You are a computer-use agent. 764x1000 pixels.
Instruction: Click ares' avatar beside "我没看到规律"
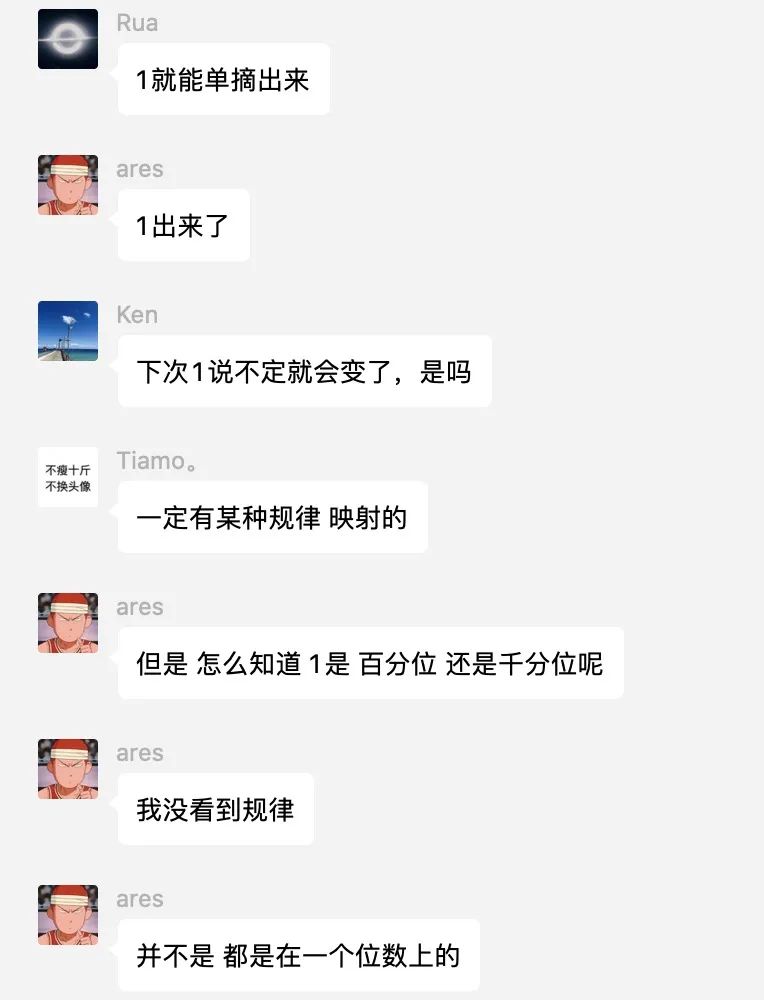click(67, 770)
